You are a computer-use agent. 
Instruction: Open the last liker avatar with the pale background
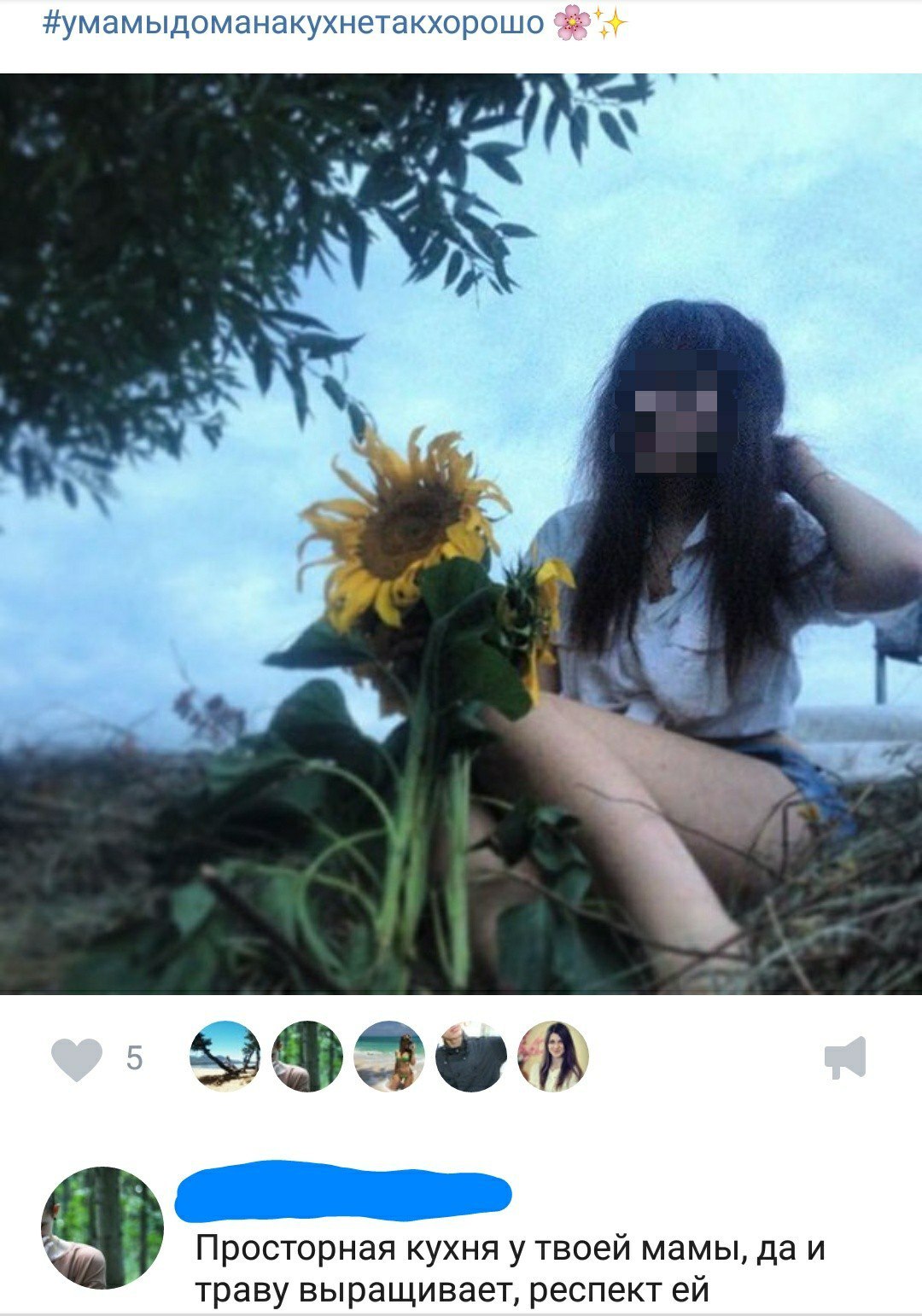coord(553,1057)
